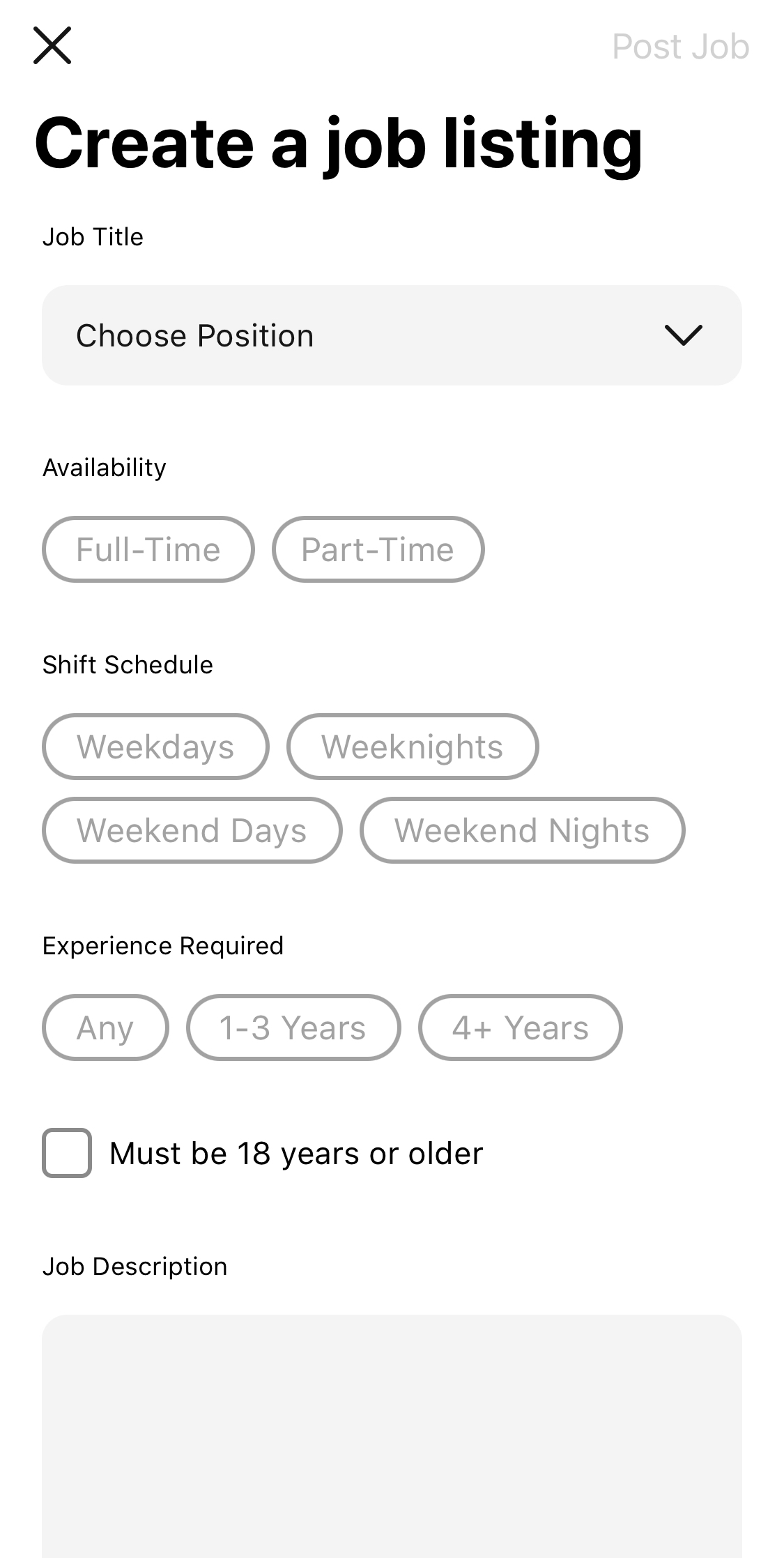
Task: Open the Choose Position dropdown
Action: (392, 335)
